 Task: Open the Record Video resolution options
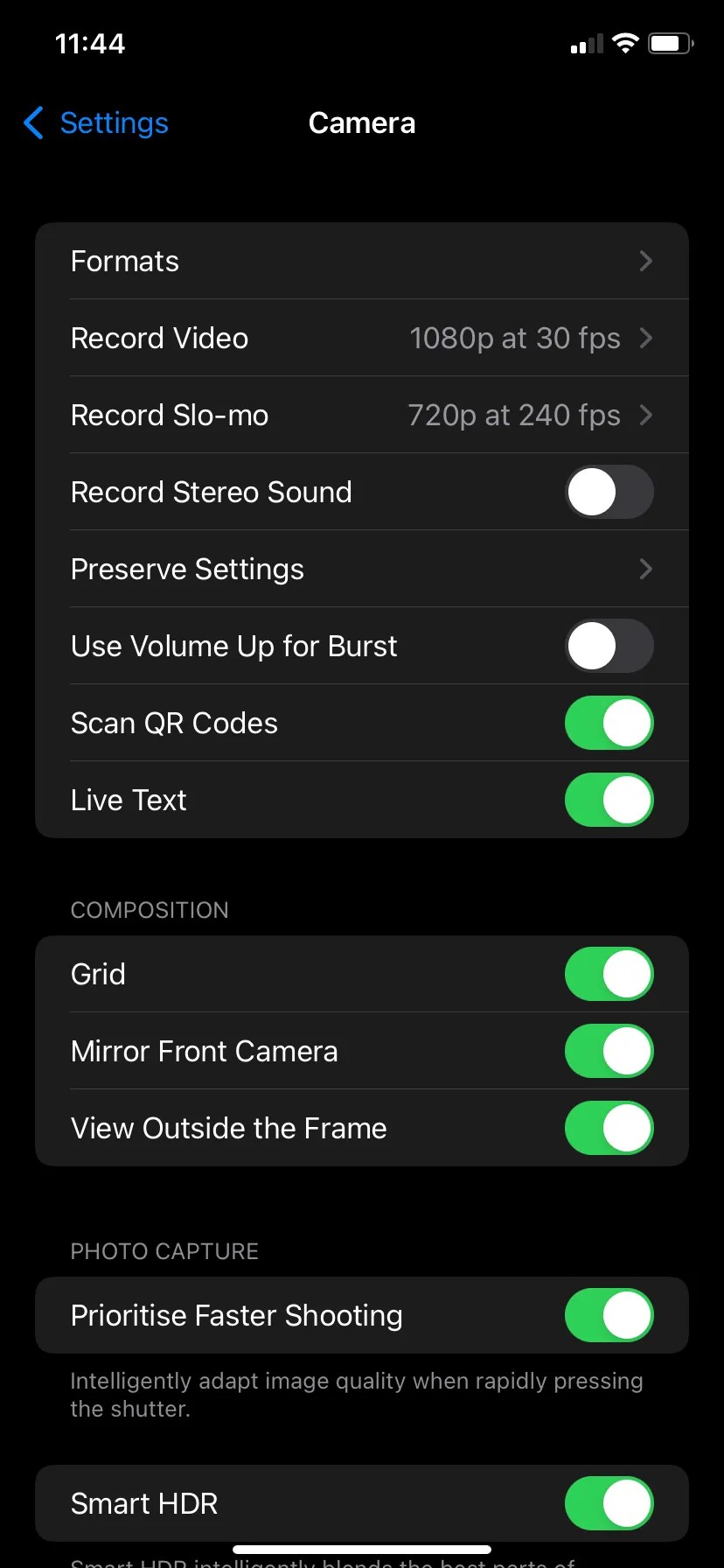pos(362,338)
